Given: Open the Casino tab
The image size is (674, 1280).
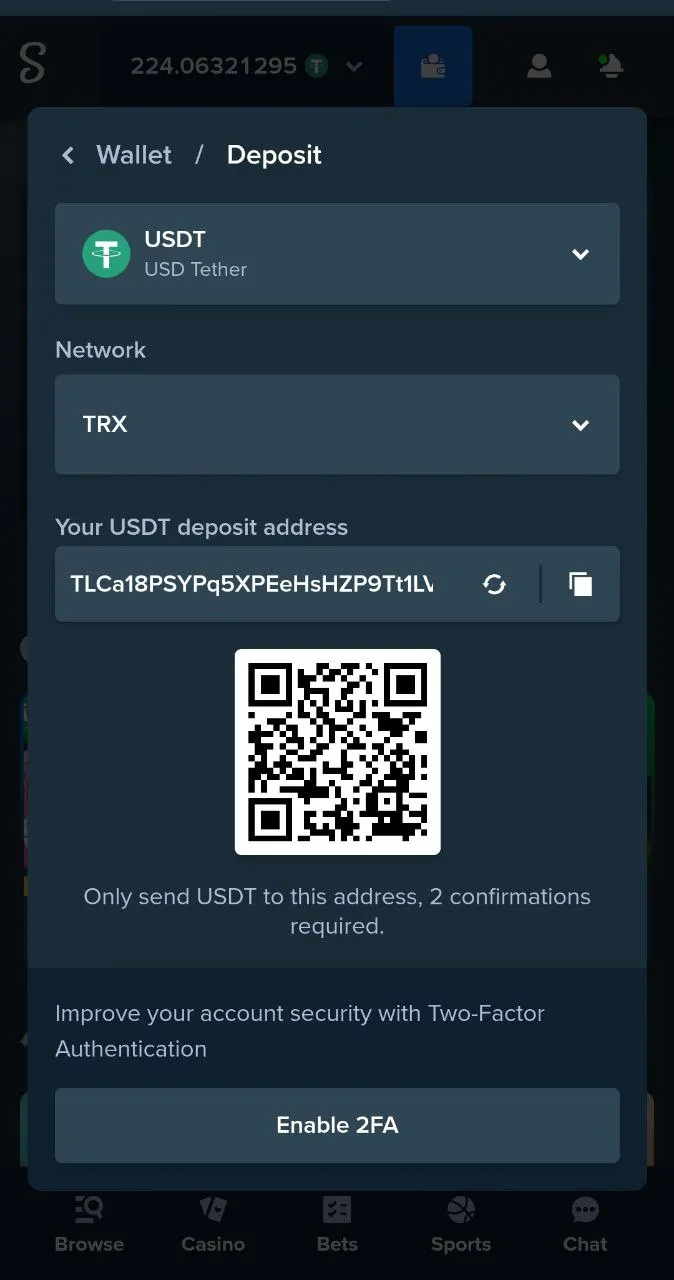Looking at the screenshot, I should [213, 1225].
